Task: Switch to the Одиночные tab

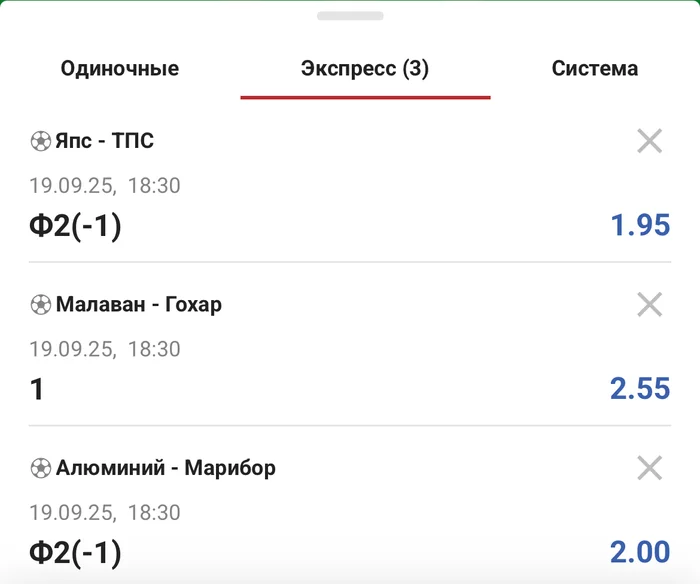Action: coord(120,69)
